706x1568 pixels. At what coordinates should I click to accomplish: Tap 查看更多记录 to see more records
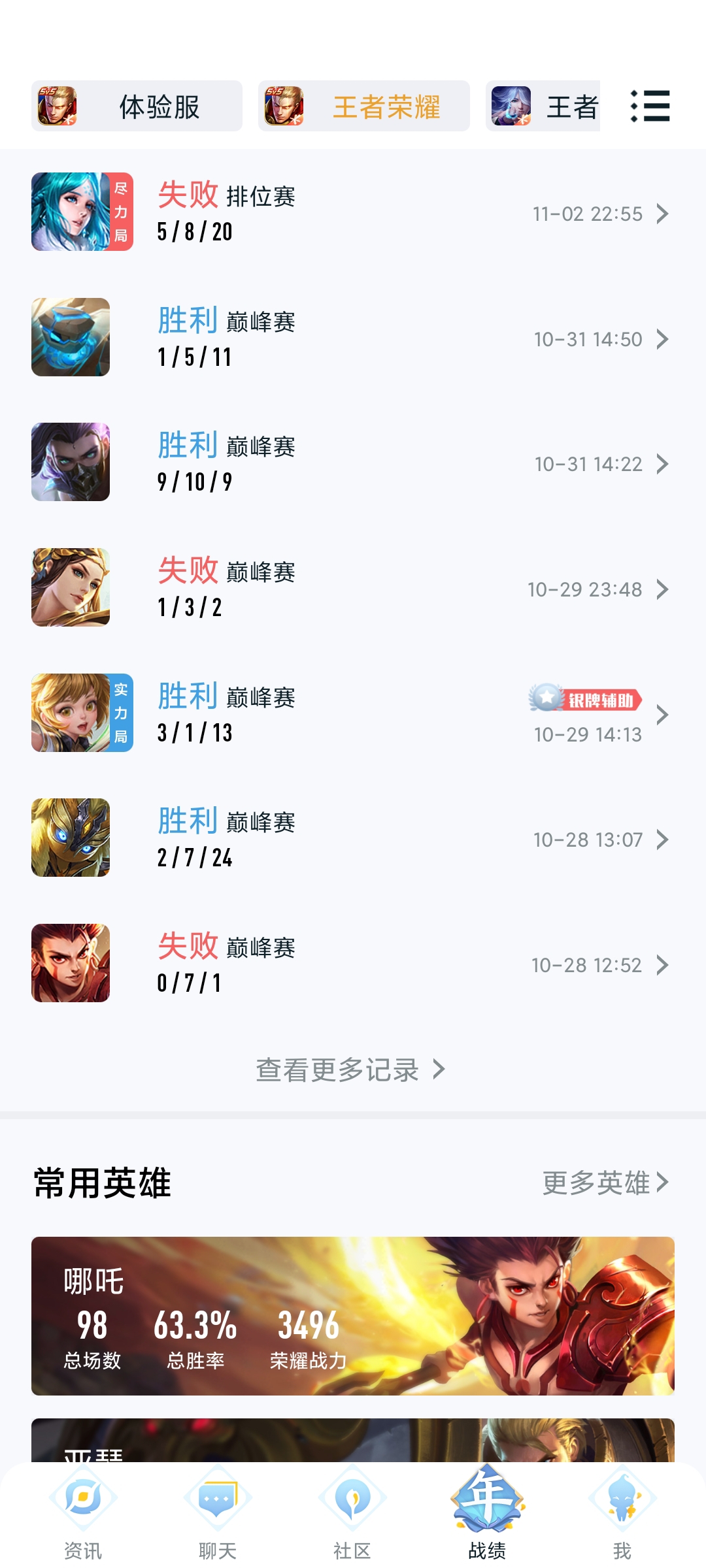coord(350,1070)
